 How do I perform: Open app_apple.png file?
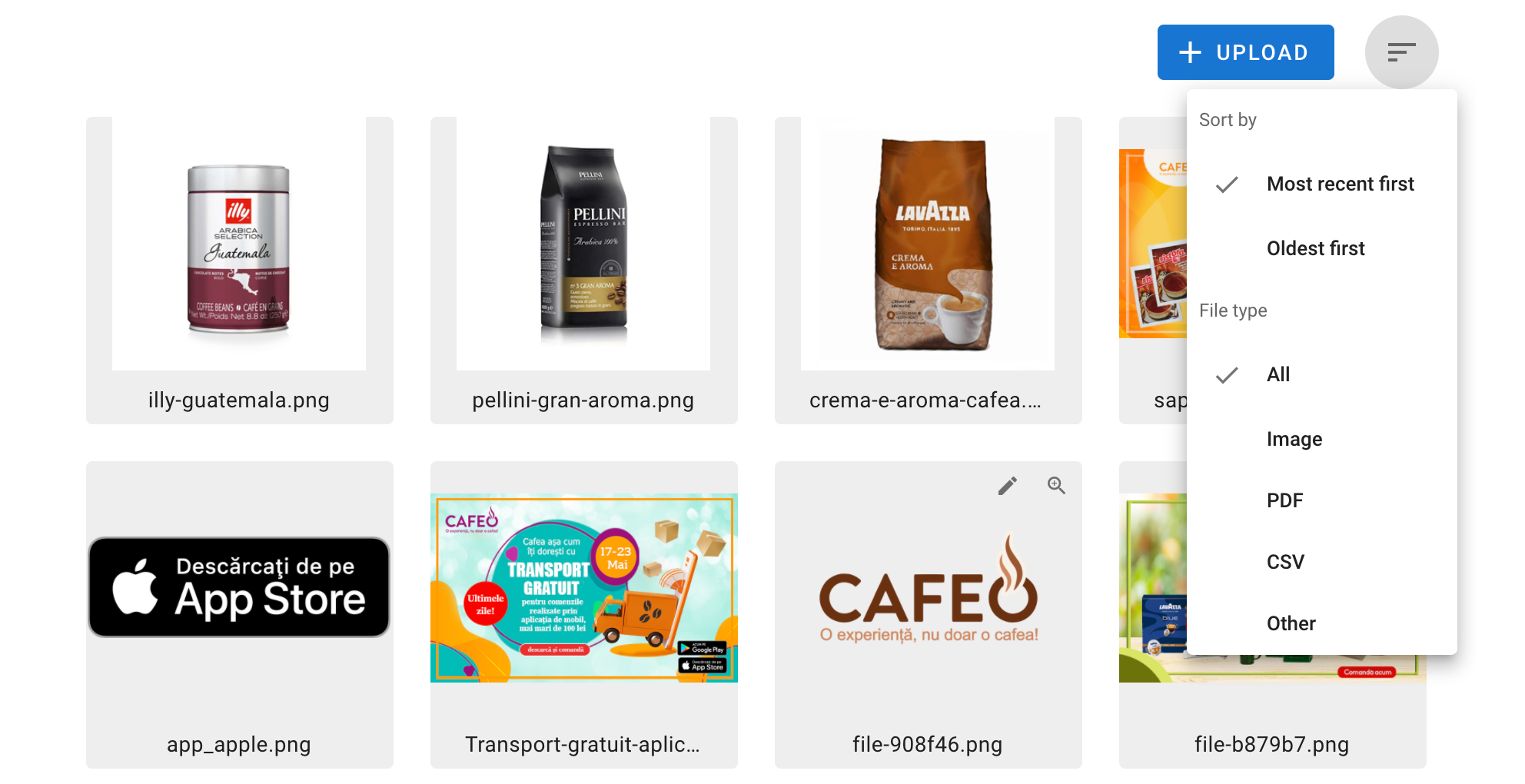coord(239,588)
